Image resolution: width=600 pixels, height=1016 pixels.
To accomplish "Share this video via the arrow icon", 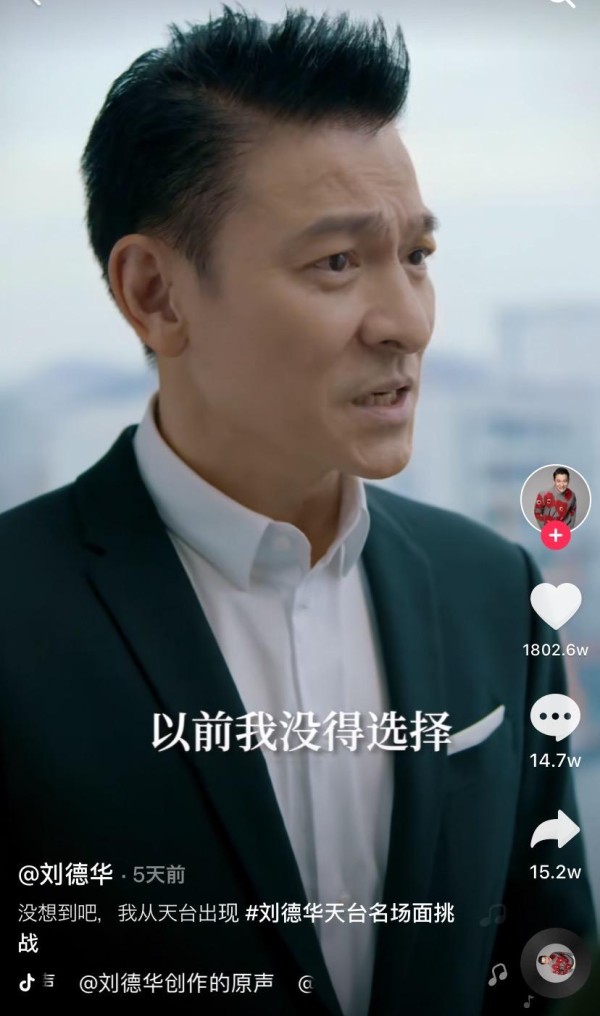I will [x=555, y=829].
